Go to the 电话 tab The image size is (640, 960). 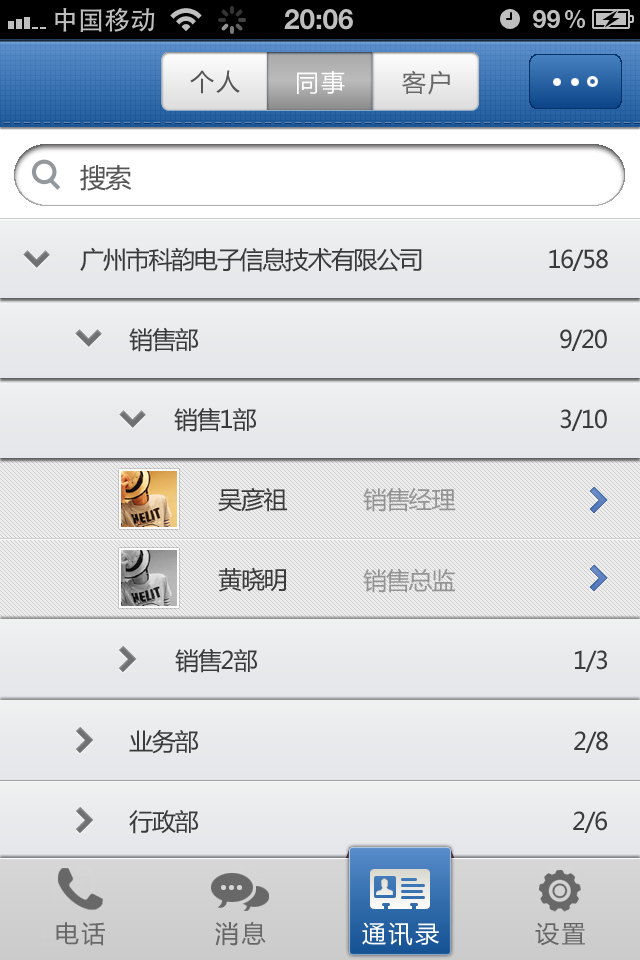(x=80, y=907)
